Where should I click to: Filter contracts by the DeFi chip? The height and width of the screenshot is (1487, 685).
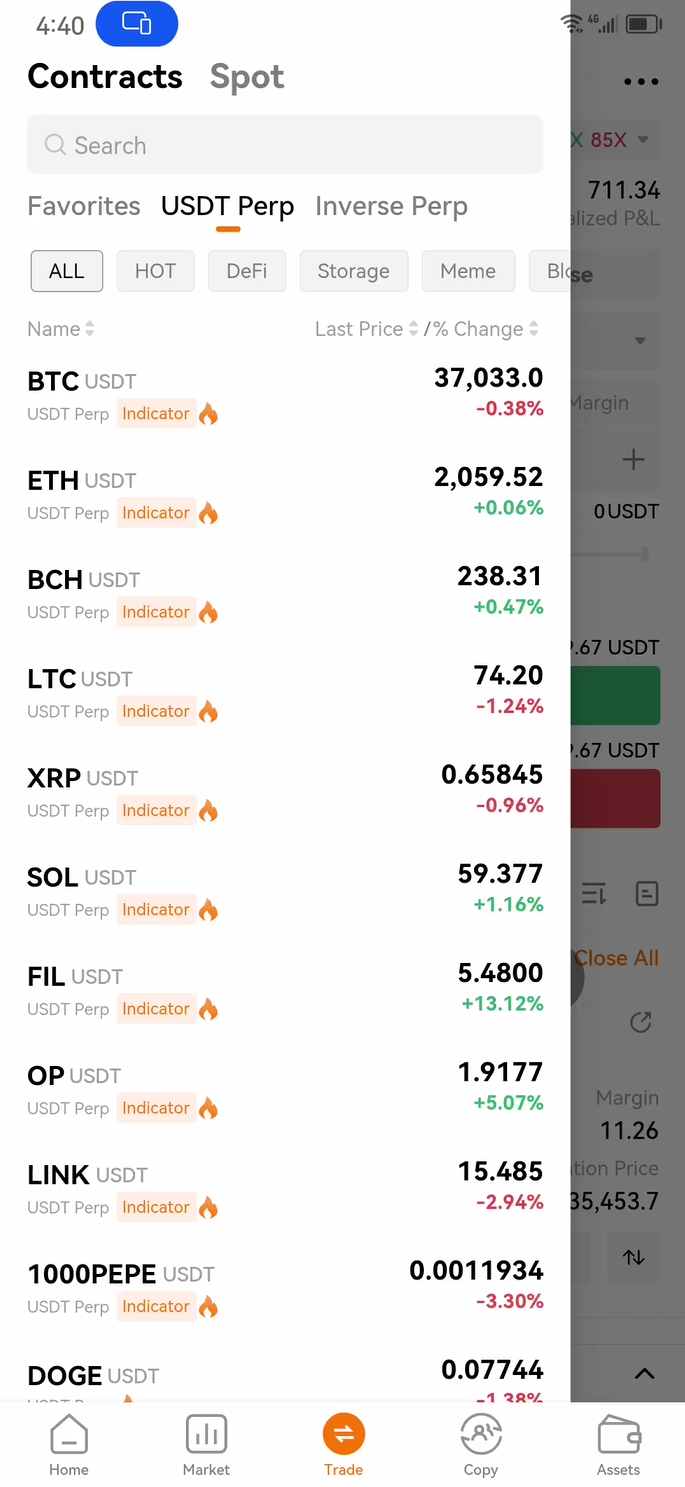[247, 271]
